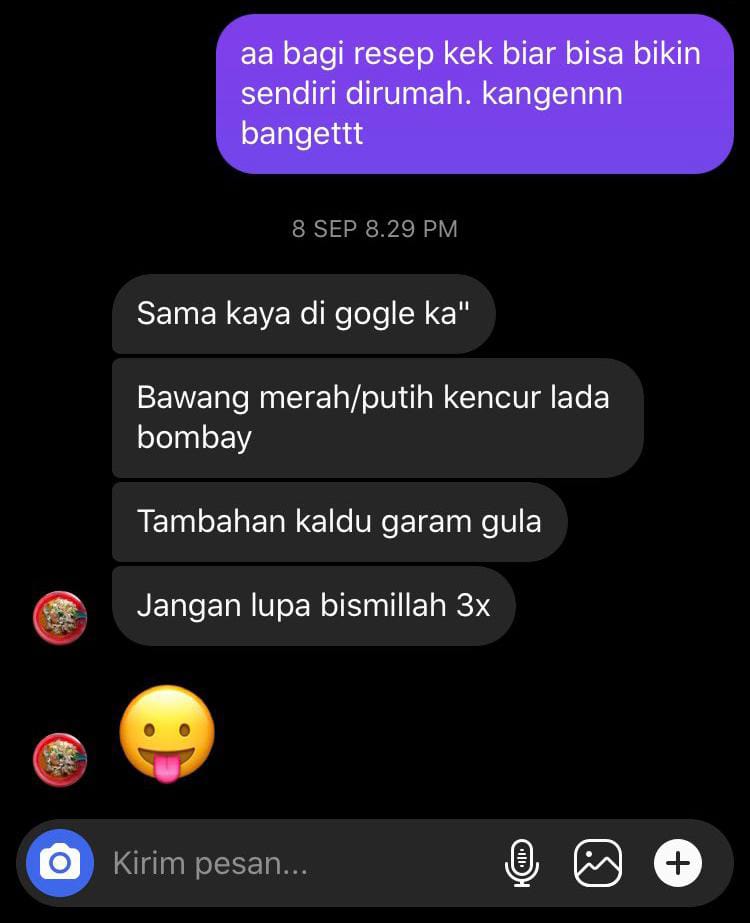Select the microphone to record voice message
This screenshot has width=750, height=923.
click(522, 862)
